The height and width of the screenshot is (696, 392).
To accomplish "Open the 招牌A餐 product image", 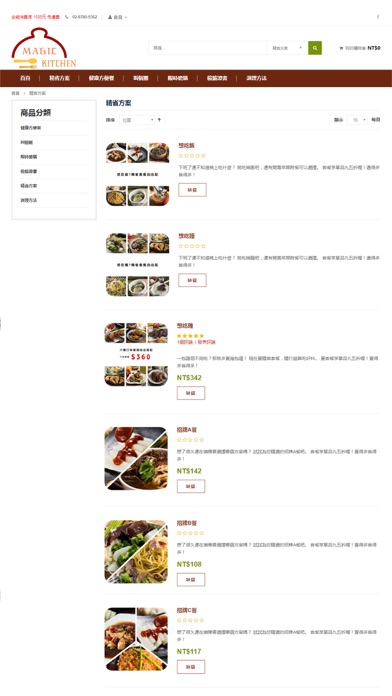I will 136,459.
